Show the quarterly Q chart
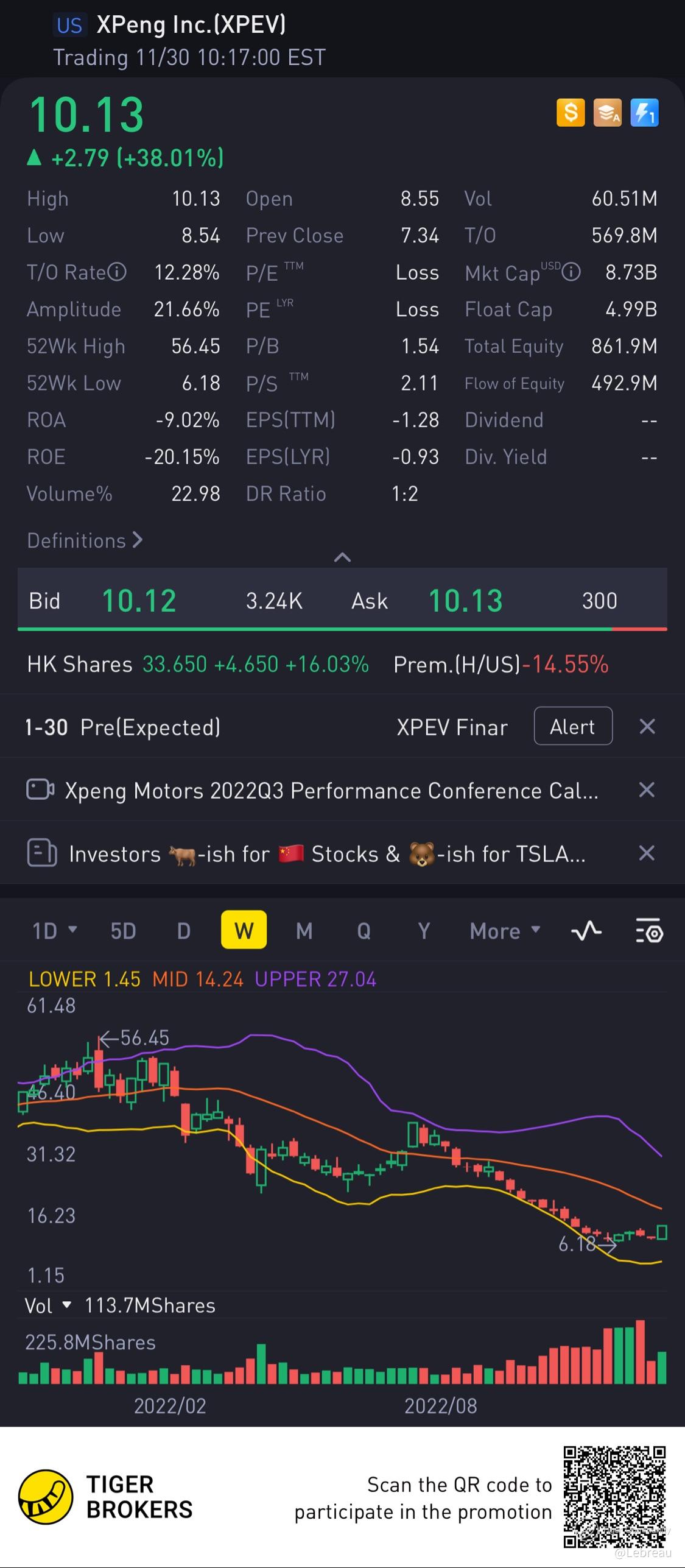 (x=364, y=930)
